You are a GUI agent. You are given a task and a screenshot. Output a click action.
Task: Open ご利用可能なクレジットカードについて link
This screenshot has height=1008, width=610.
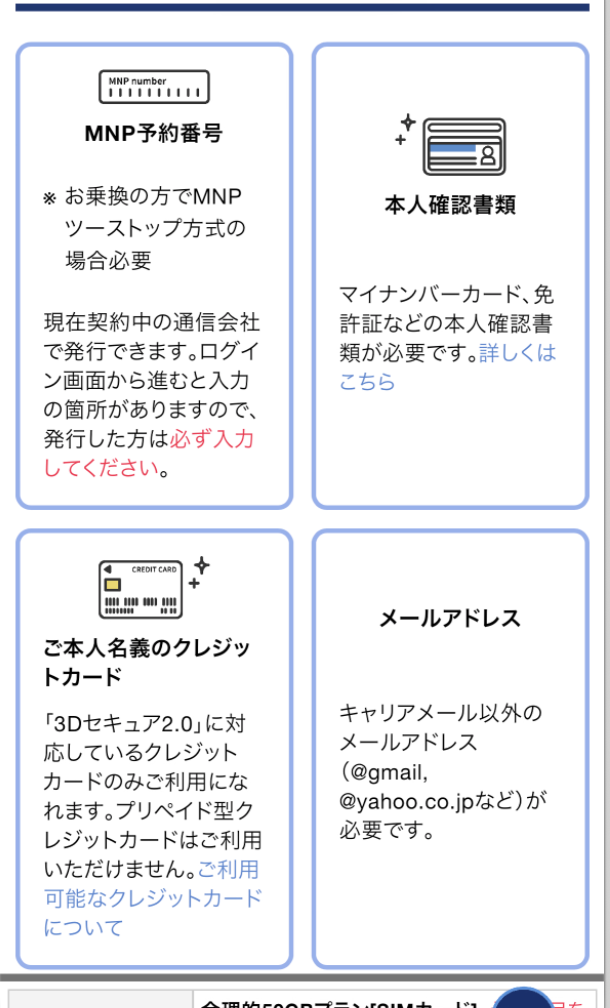(152, 898)
